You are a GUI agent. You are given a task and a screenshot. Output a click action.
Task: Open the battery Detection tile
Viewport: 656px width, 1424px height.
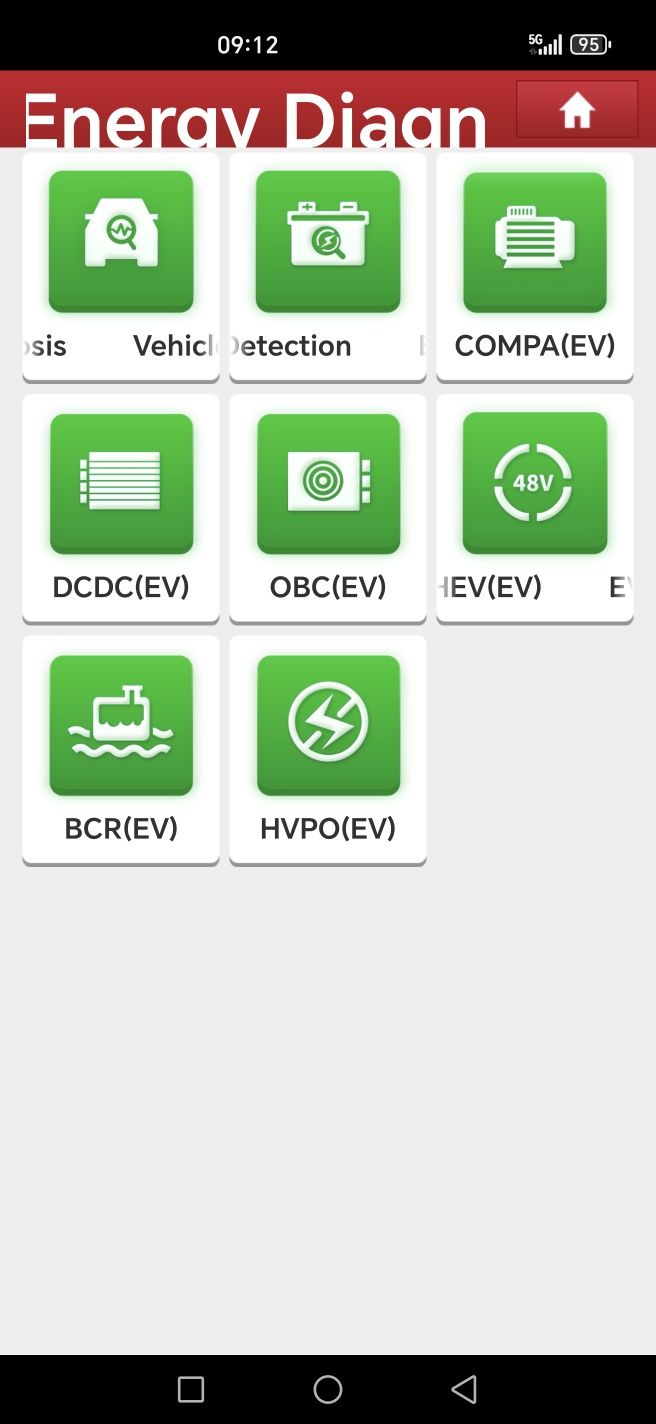click(328, 265)
